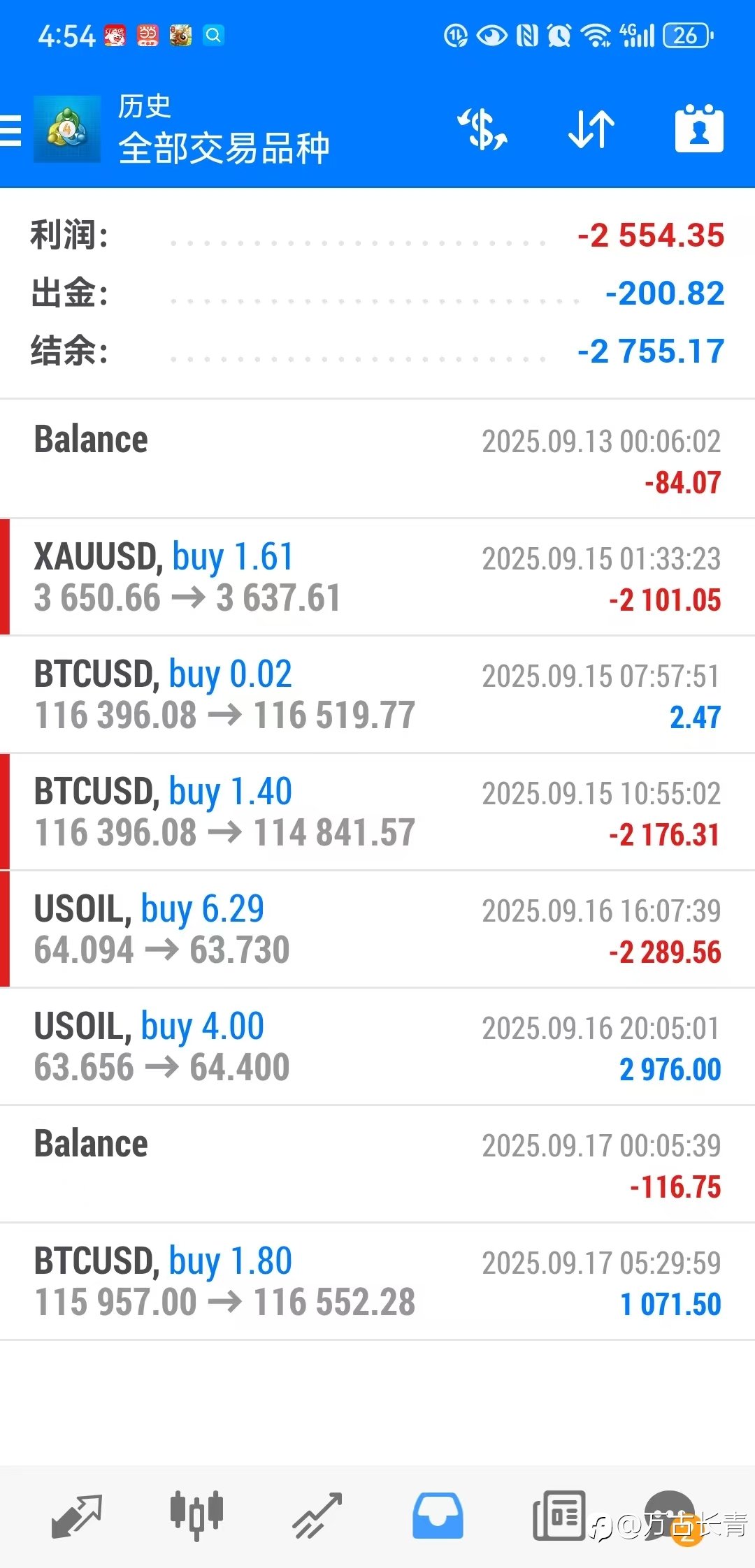Select the history inbox tab
755x1568 pixels.
[438, 1516]
